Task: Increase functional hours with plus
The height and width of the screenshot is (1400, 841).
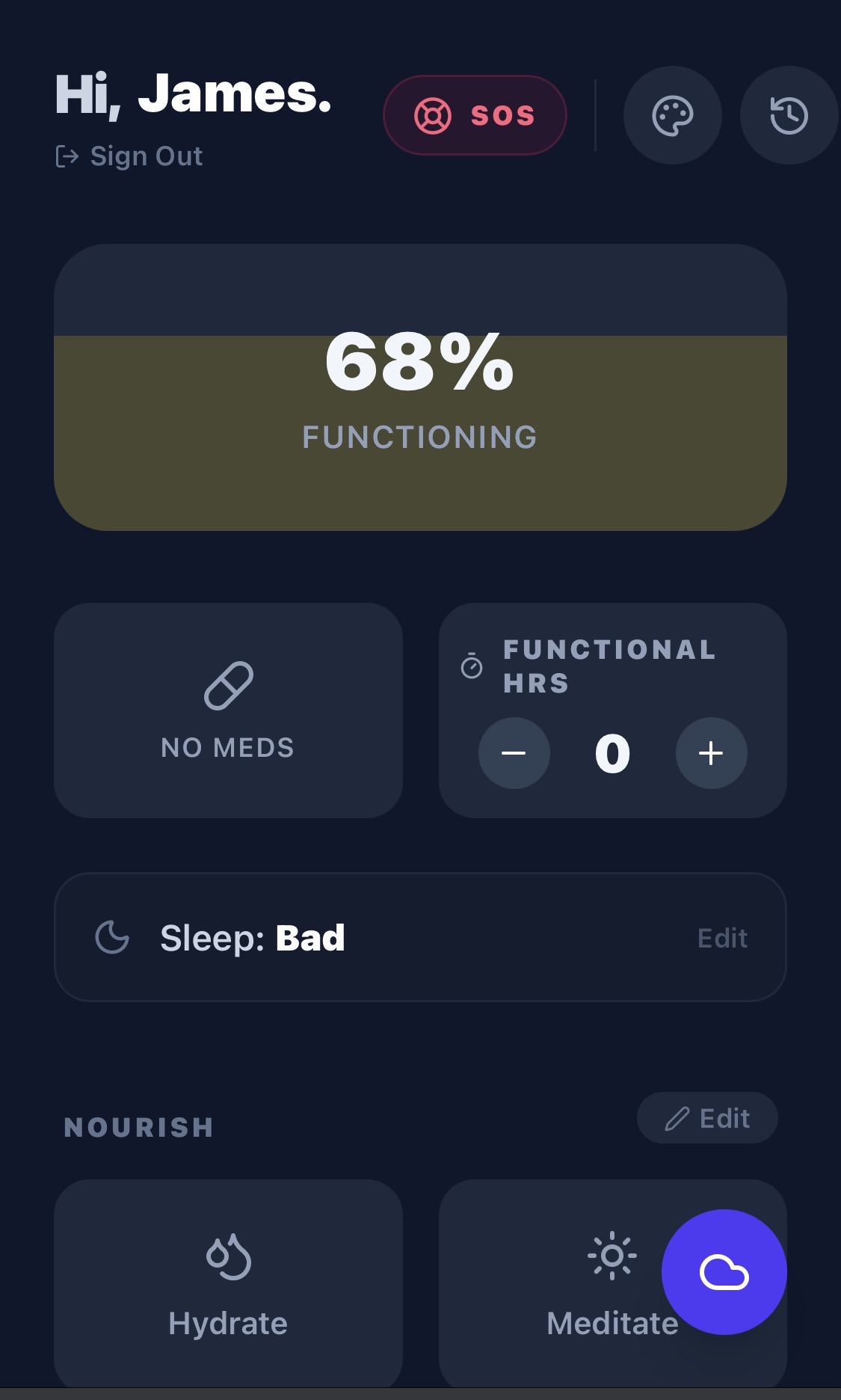Action: [711, 753]
